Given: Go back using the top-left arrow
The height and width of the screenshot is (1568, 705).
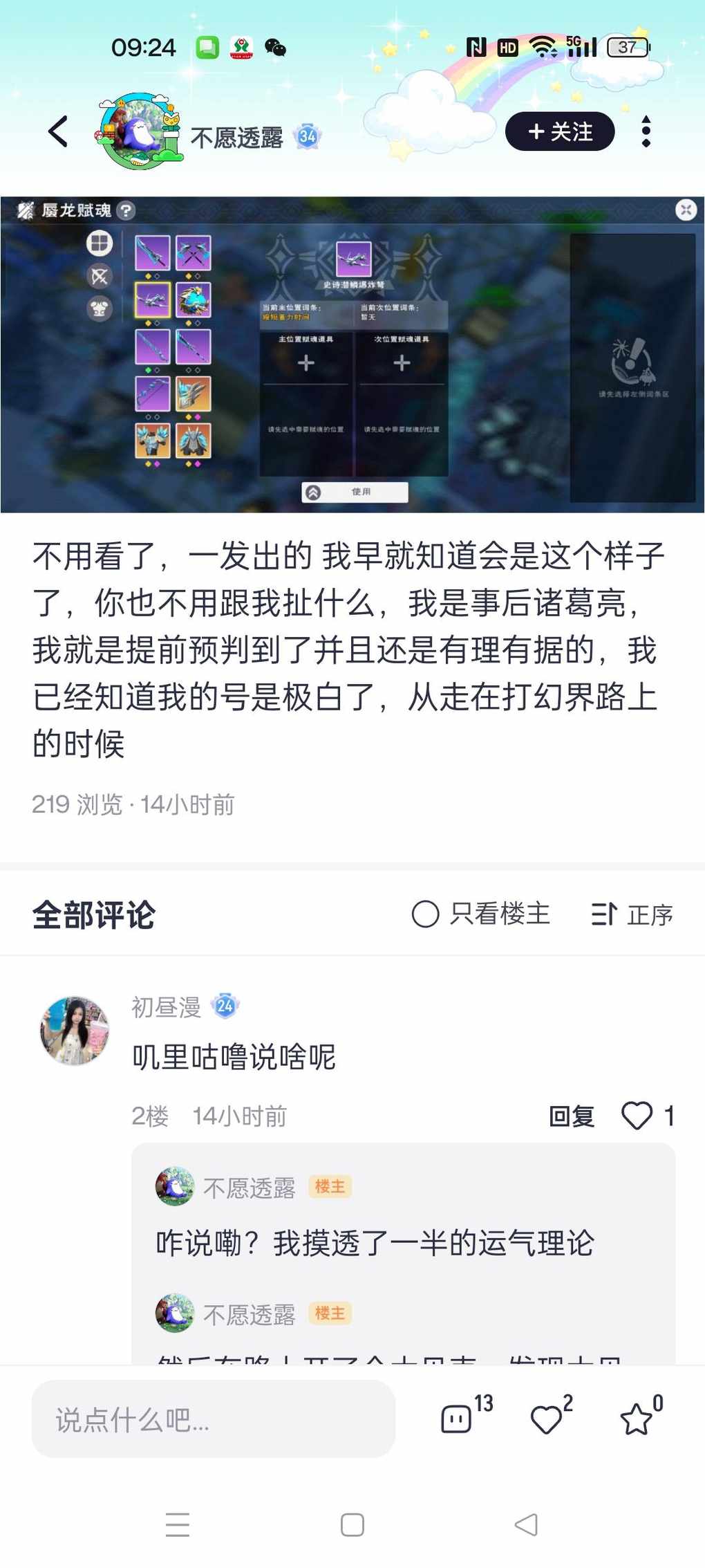Looking at the screenshot, I should click(x=59, y=131).
